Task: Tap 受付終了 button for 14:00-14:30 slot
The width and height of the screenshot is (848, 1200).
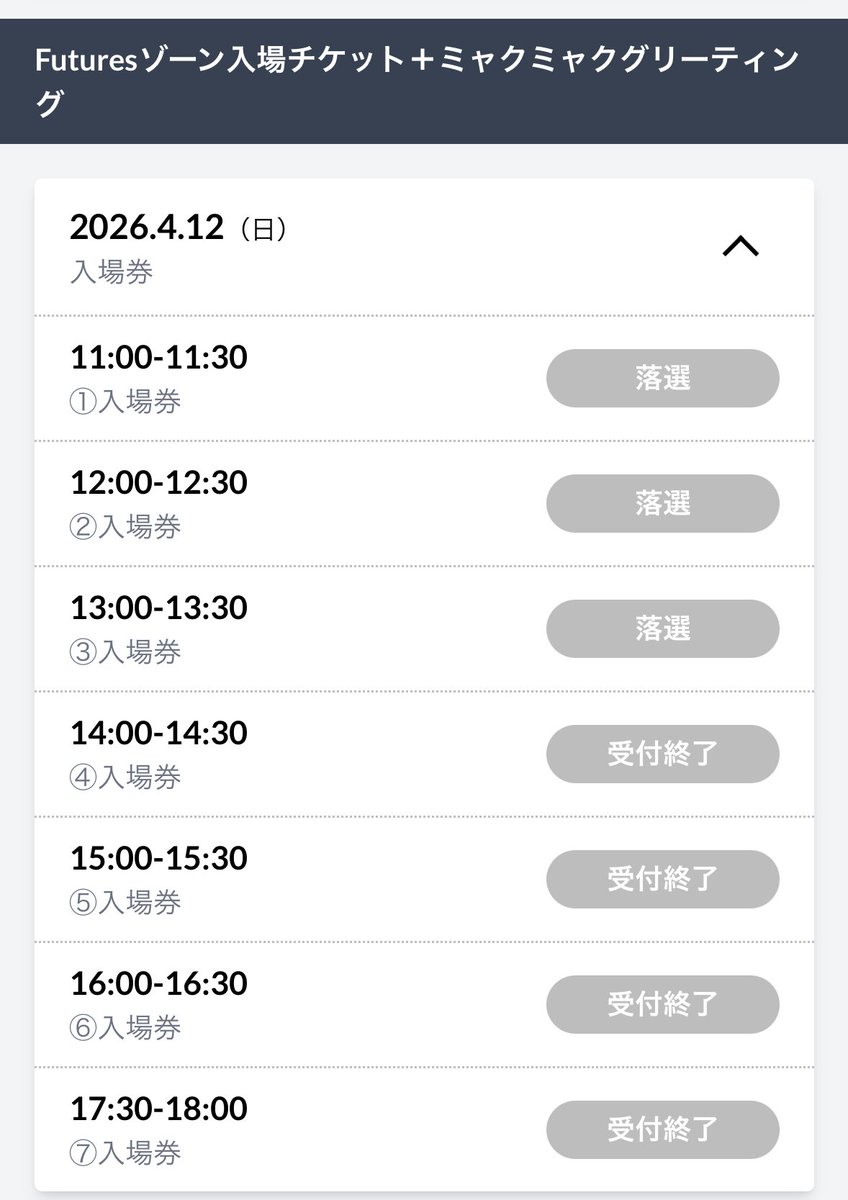Action: click(662, 754)
